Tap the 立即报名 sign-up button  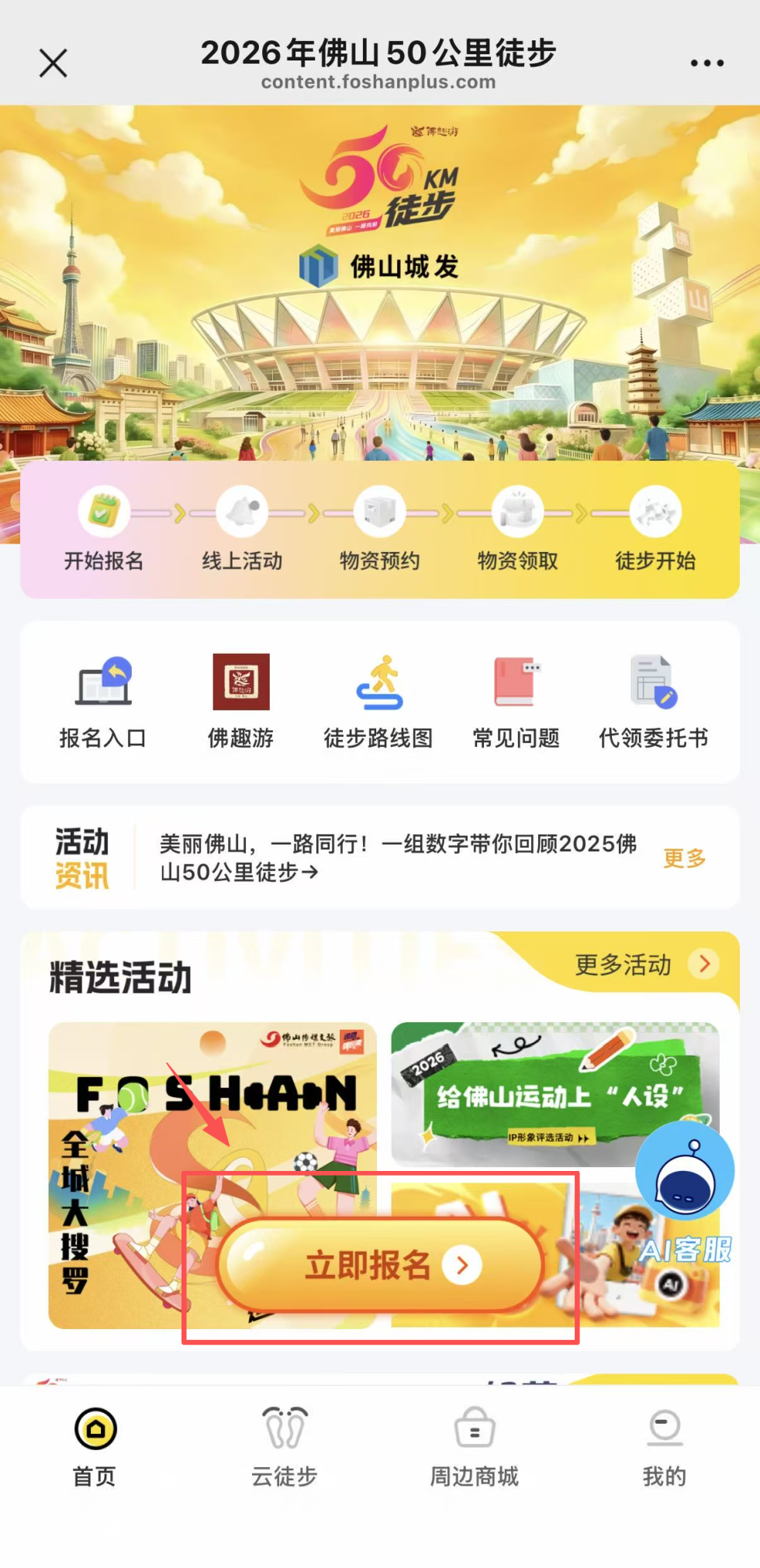[x=380, y=1266]
